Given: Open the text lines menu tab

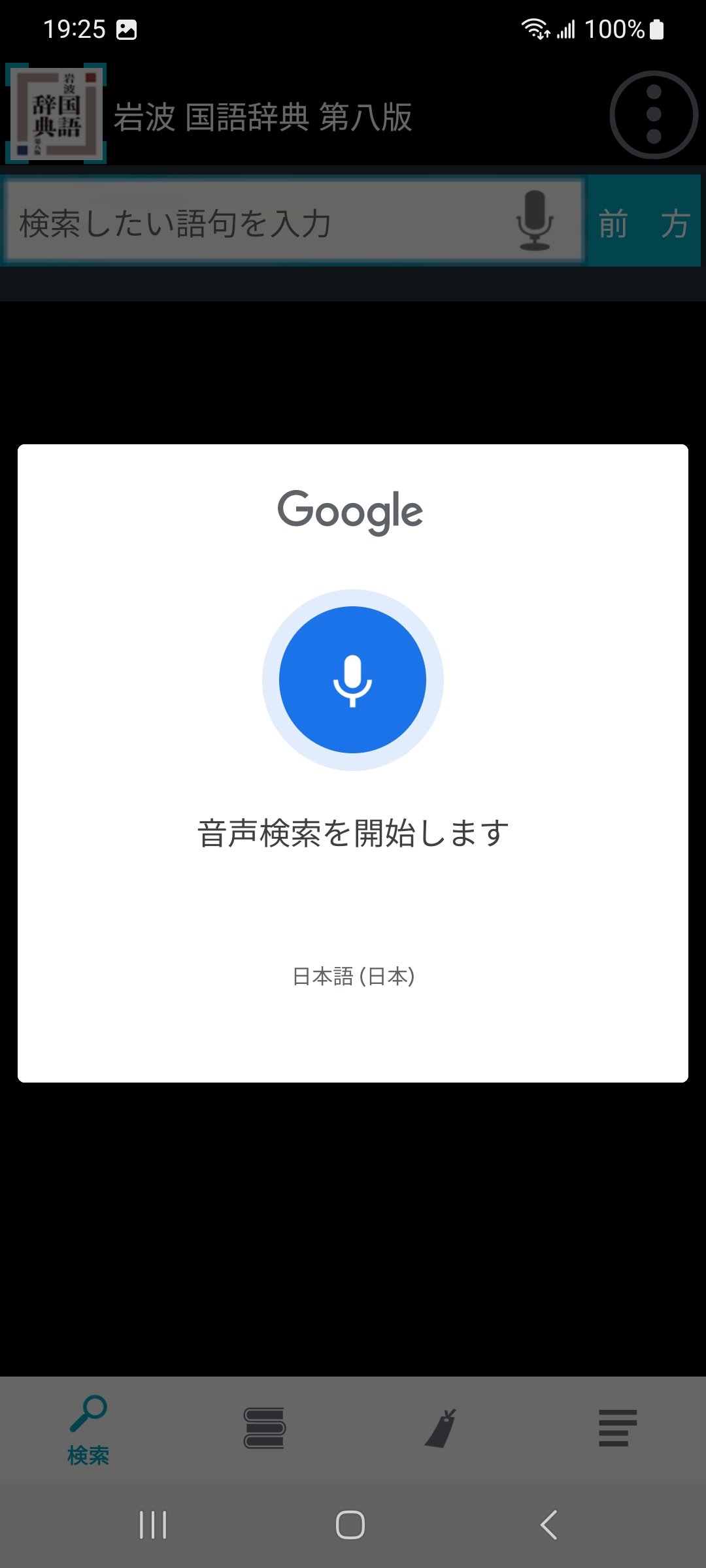Looking at the screenshot, I should [617, 1428].
